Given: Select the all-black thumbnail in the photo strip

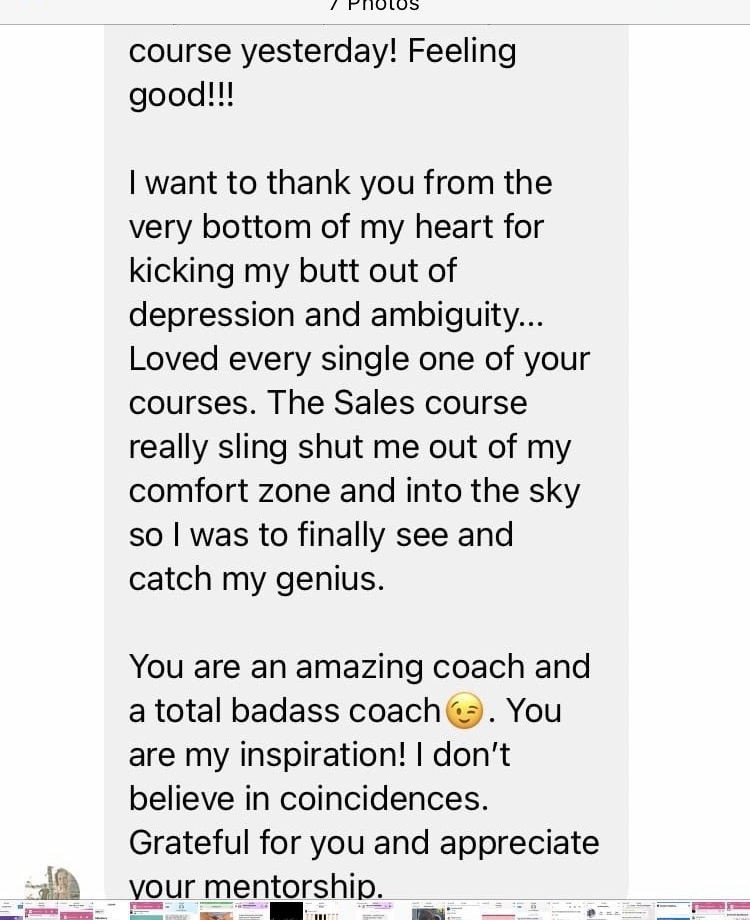Looking at the screenshot, I should [x=286, y=911].
